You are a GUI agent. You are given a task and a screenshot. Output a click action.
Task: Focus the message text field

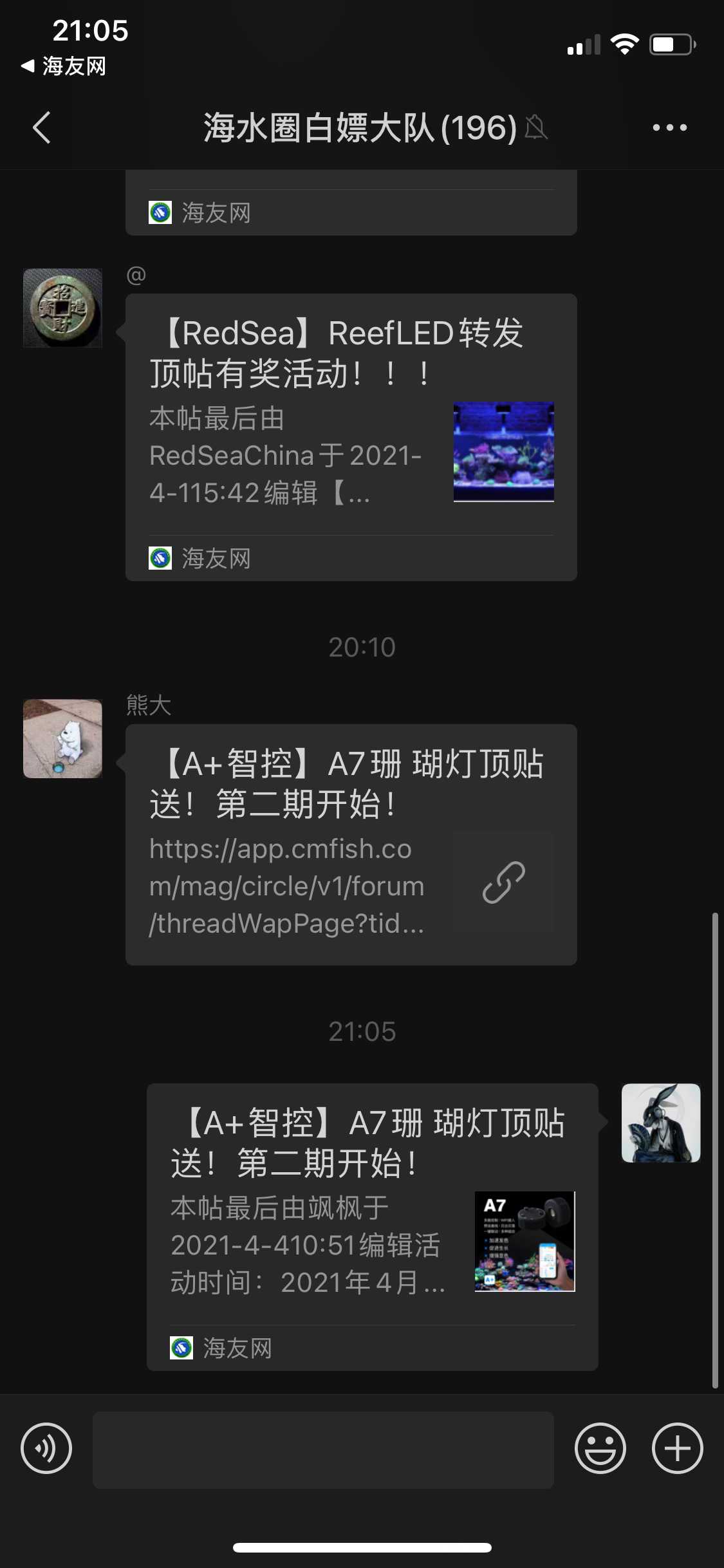323,1450
